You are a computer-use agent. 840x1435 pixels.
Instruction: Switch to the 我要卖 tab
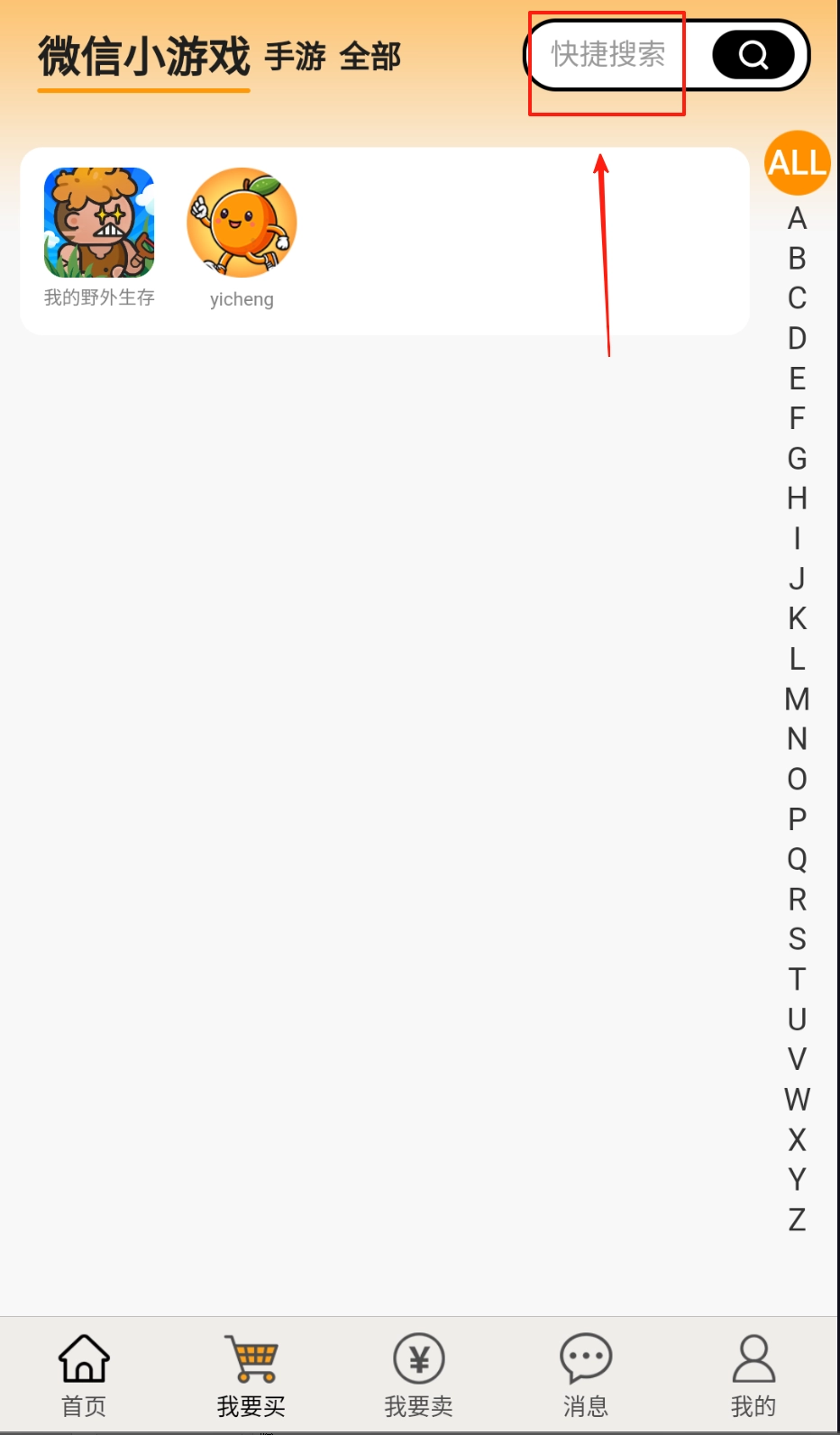[x=419, y=1376]
